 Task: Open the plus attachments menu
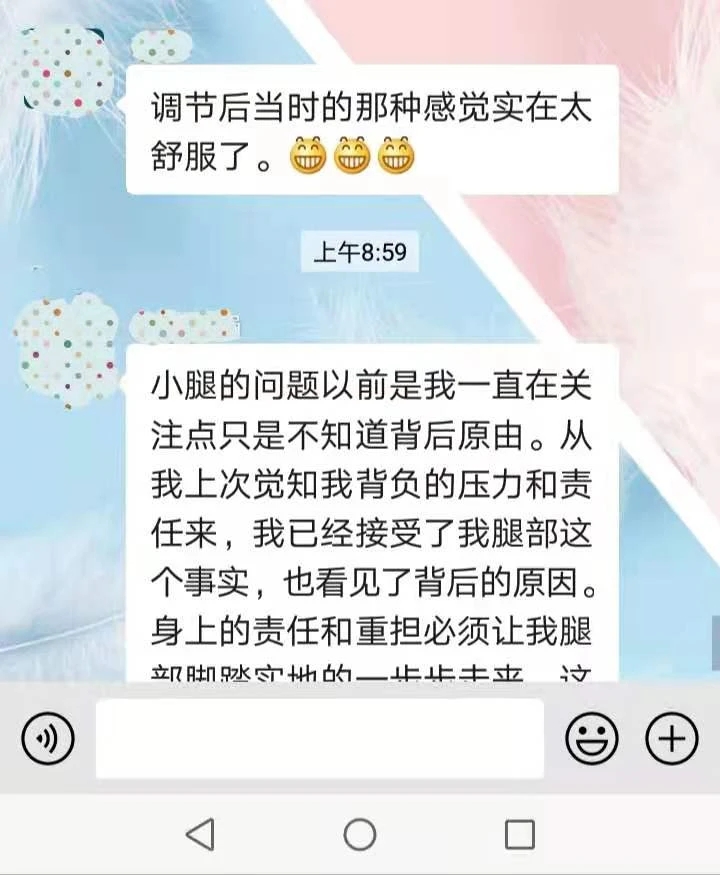(672, 739)
